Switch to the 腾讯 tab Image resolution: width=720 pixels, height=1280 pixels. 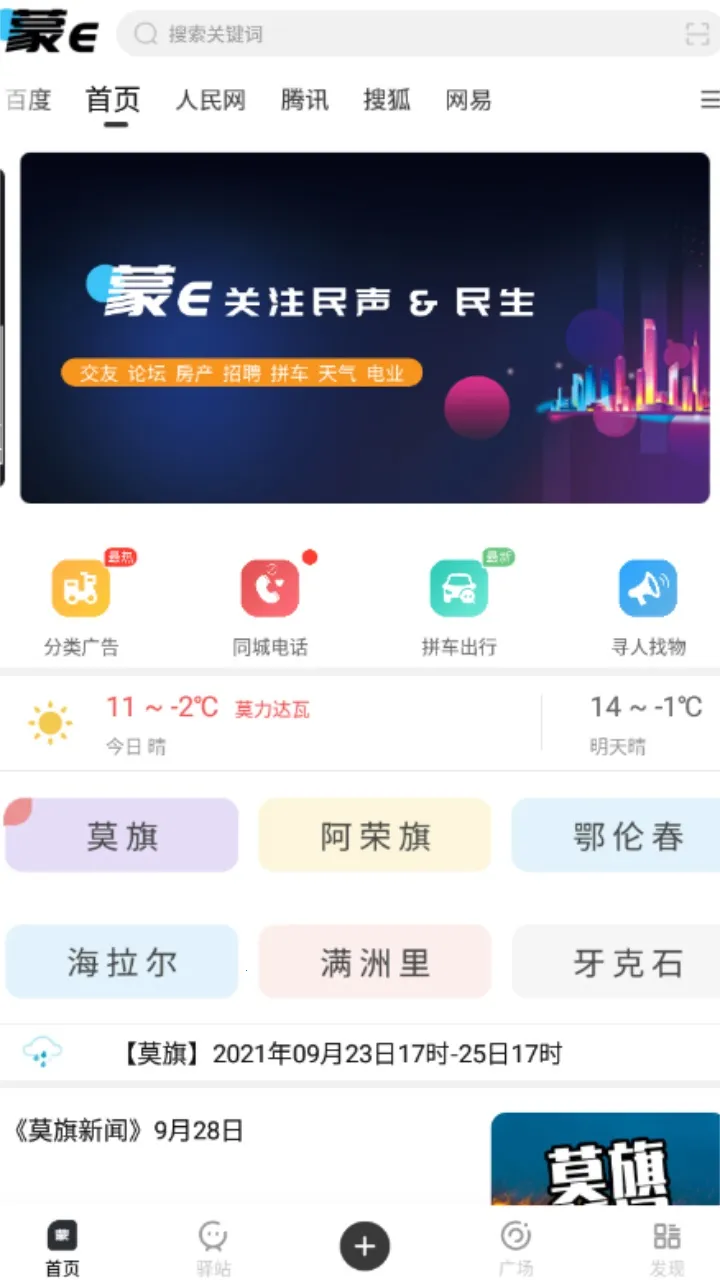[x=304, y=99]
